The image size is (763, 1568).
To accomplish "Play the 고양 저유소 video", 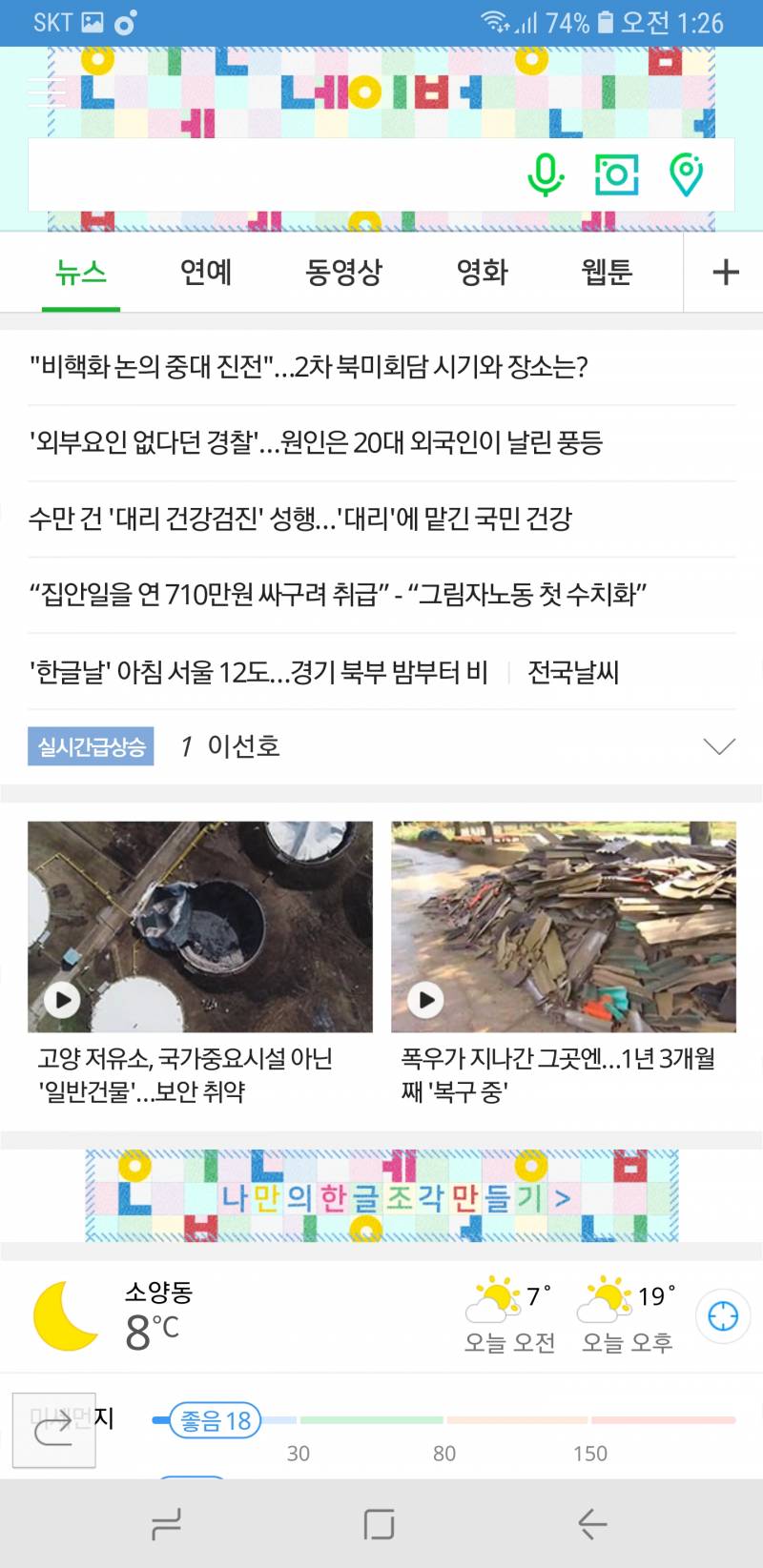I will tap(62, 1002).
